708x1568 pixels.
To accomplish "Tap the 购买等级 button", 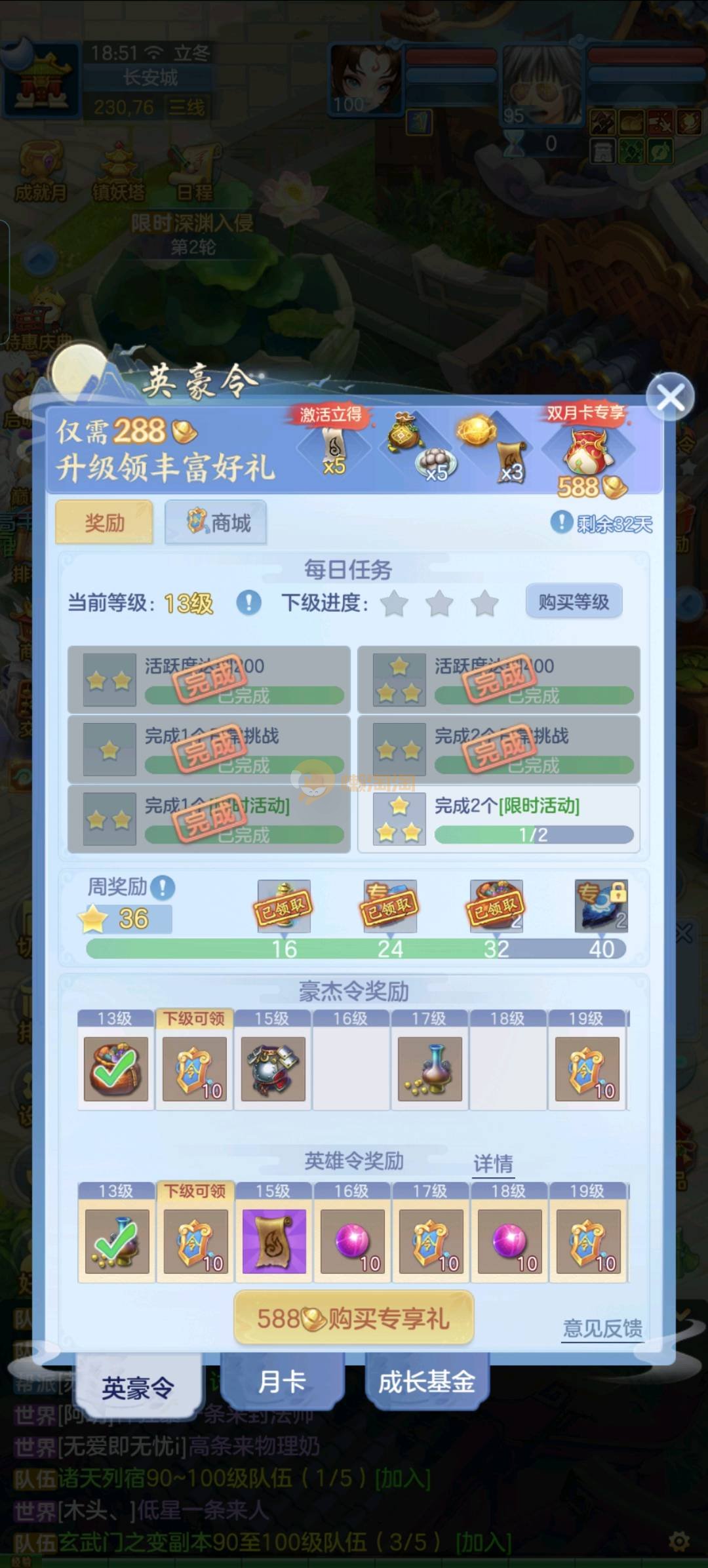I will coord(574,602).
